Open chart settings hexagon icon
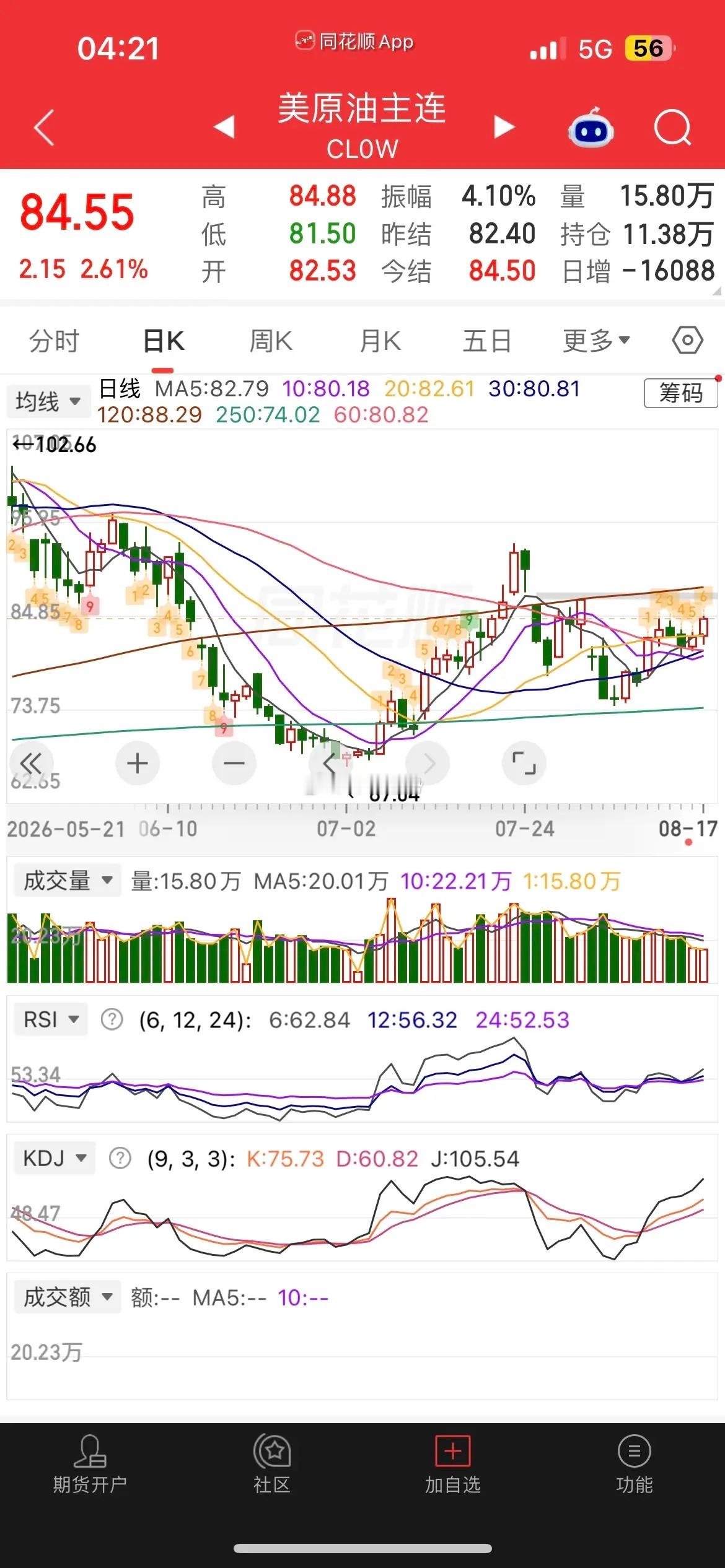The height and width of the screenshot is (1568, 725). pos(687,340)
